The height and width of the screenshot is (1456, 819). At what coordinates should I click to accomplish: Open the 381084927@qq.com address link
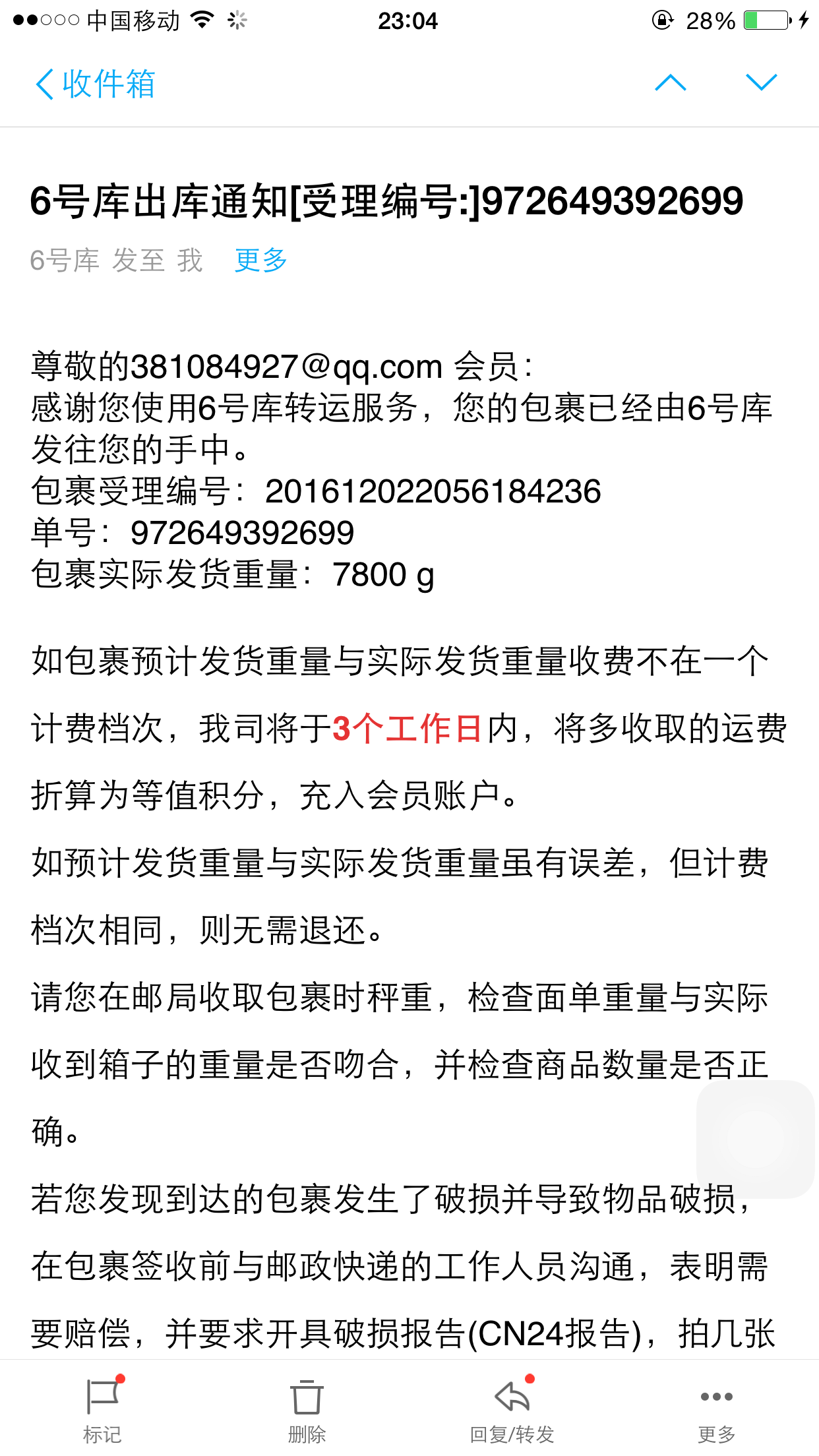coord(287,366)
